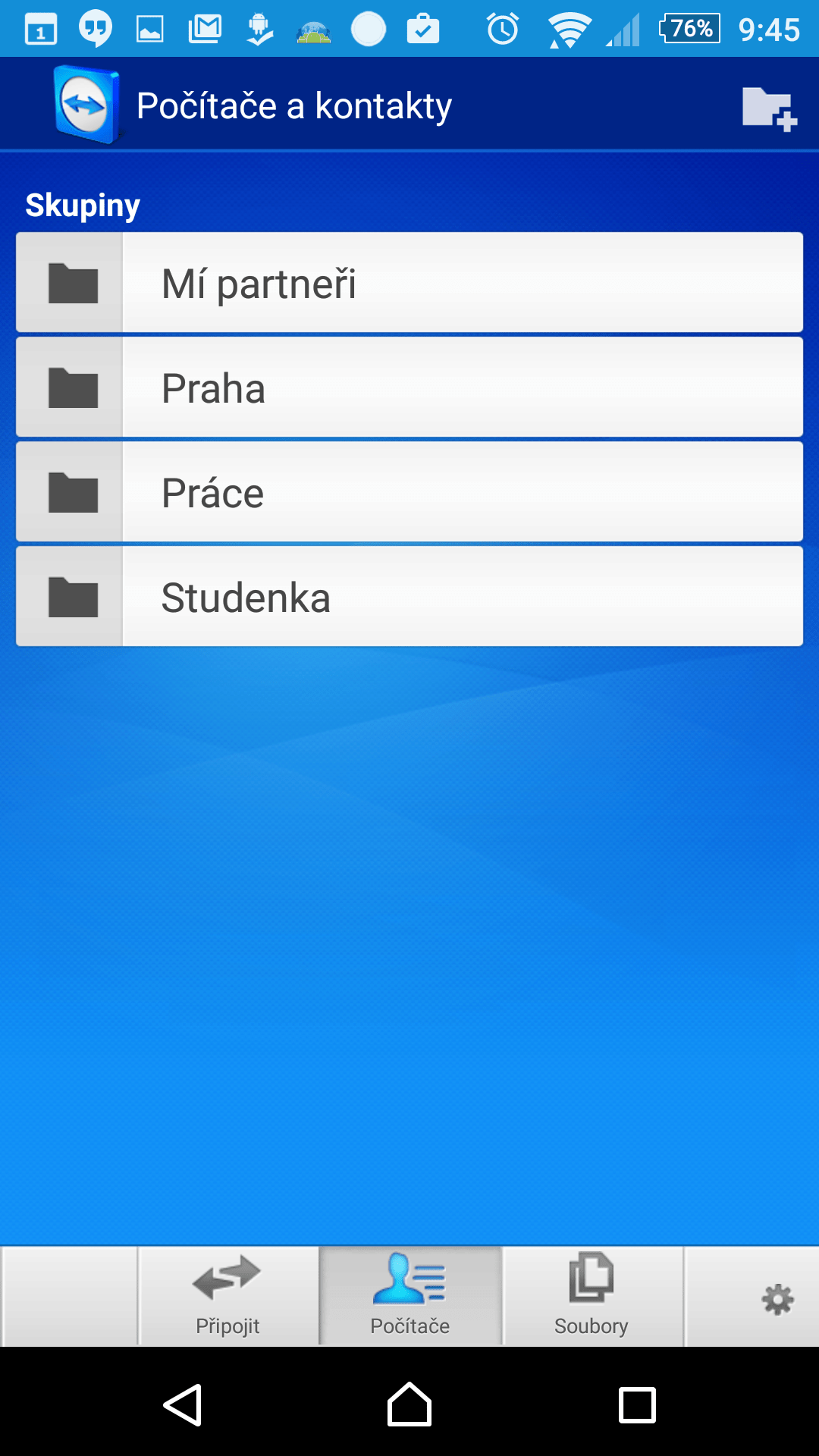Go to the home screen

pos(409,1404)
